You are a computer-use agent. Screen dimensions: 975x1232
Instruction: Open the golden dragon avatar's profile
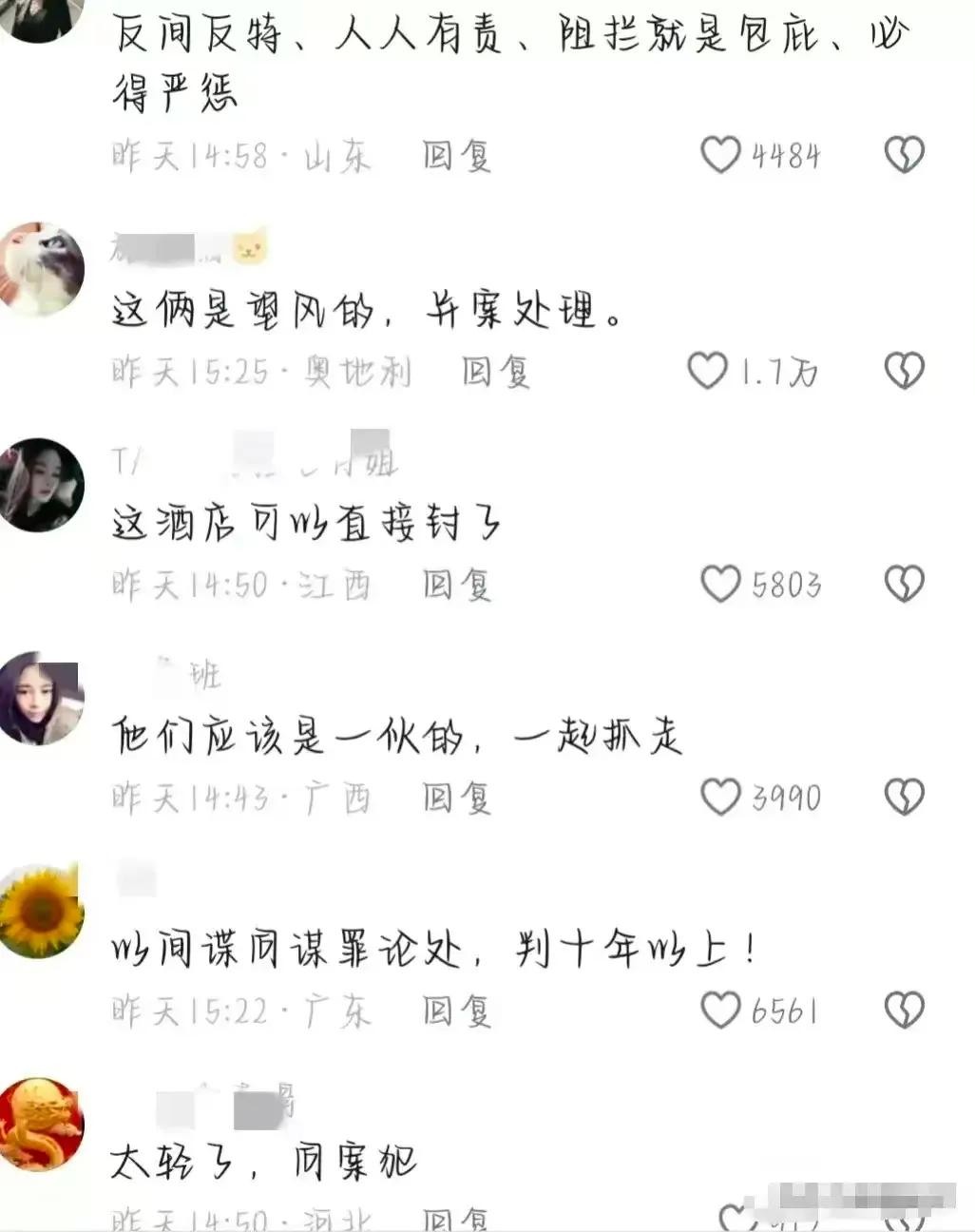coord(42,1124)
